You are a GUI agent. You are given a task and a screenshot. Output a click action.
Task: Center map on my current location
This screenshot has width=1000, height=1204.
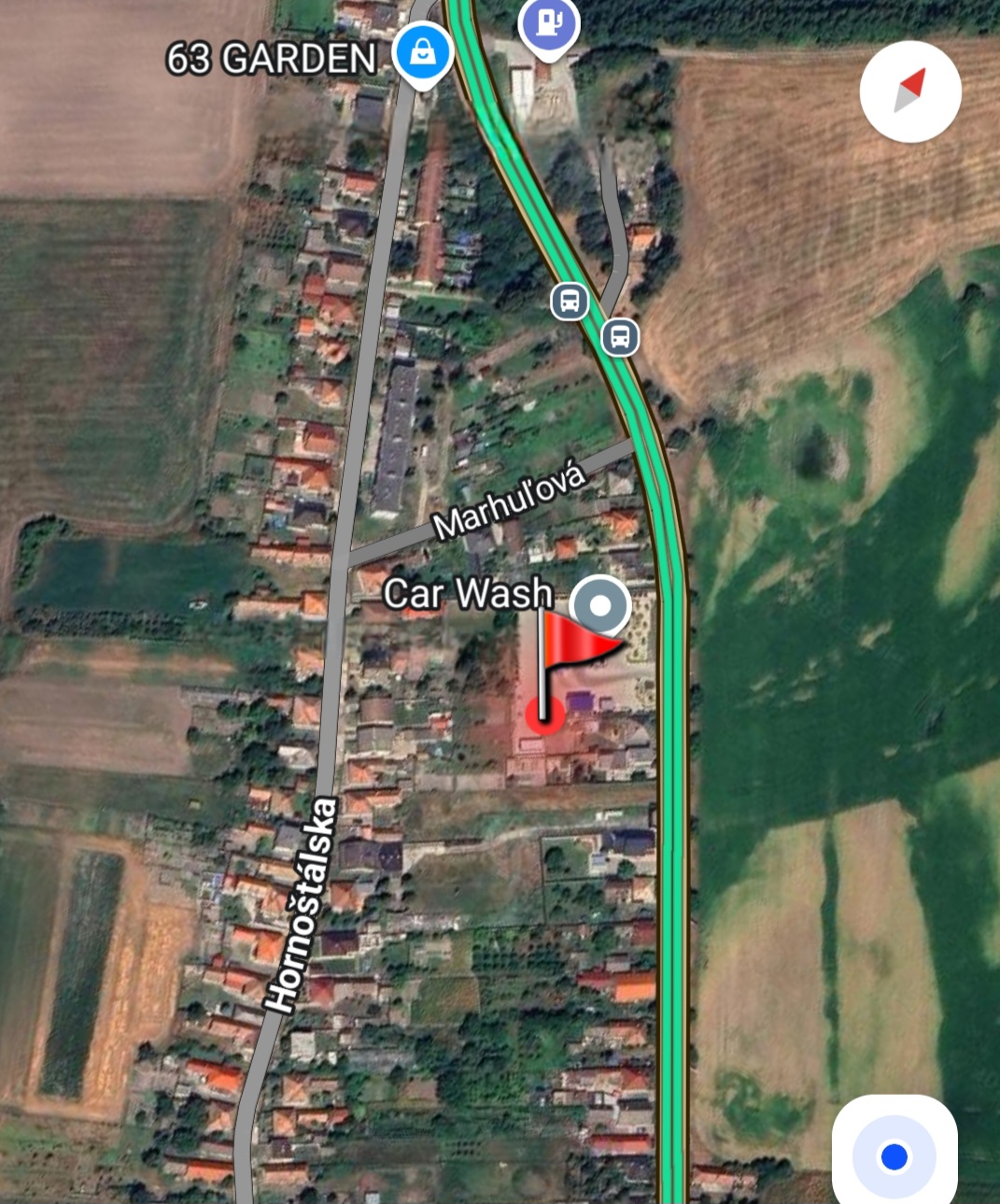pyautogui.click(x=894, y=1156)
